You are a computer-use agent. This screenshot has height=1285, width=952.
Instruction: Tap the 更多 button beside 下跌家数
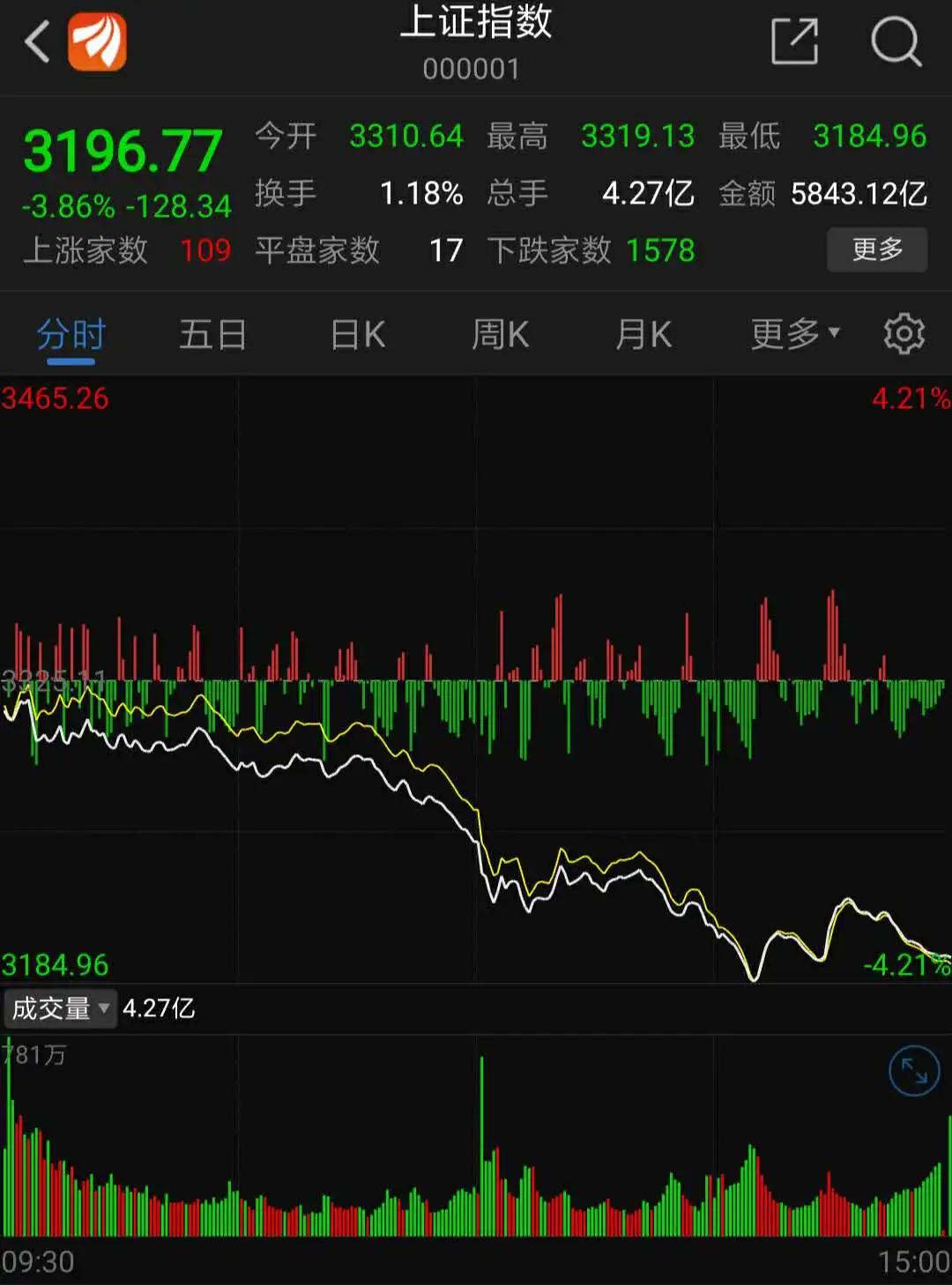pyautogui.click(x=876, y=249)
